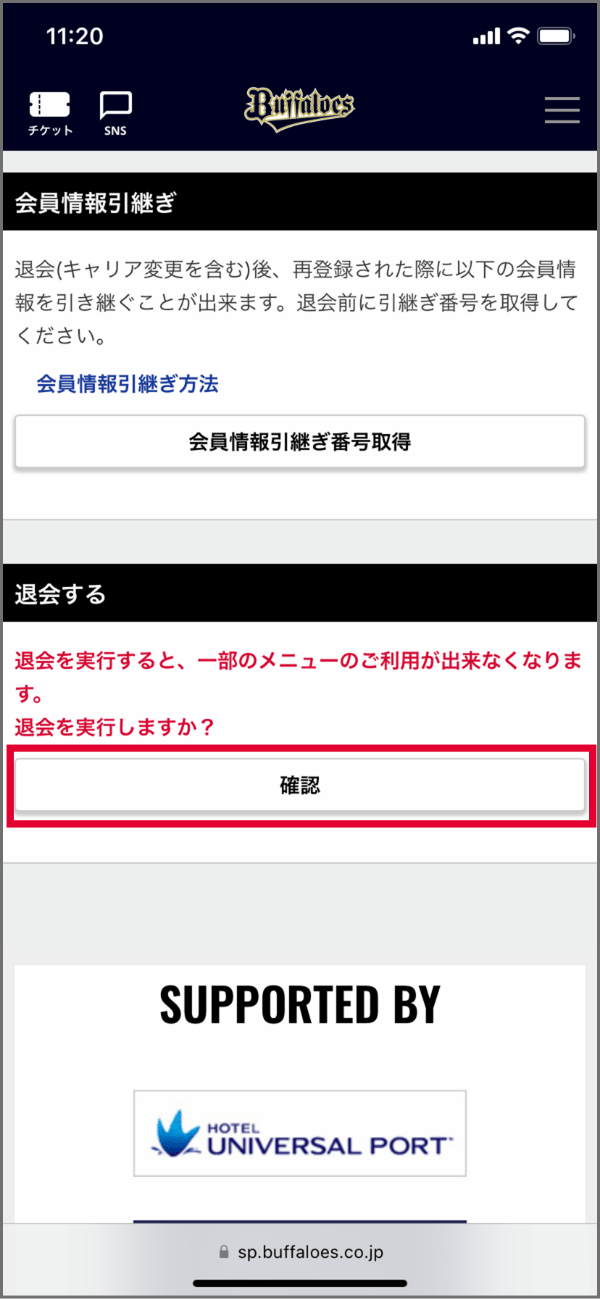Open the SNS speech bubble icon

tap(116, 113)
